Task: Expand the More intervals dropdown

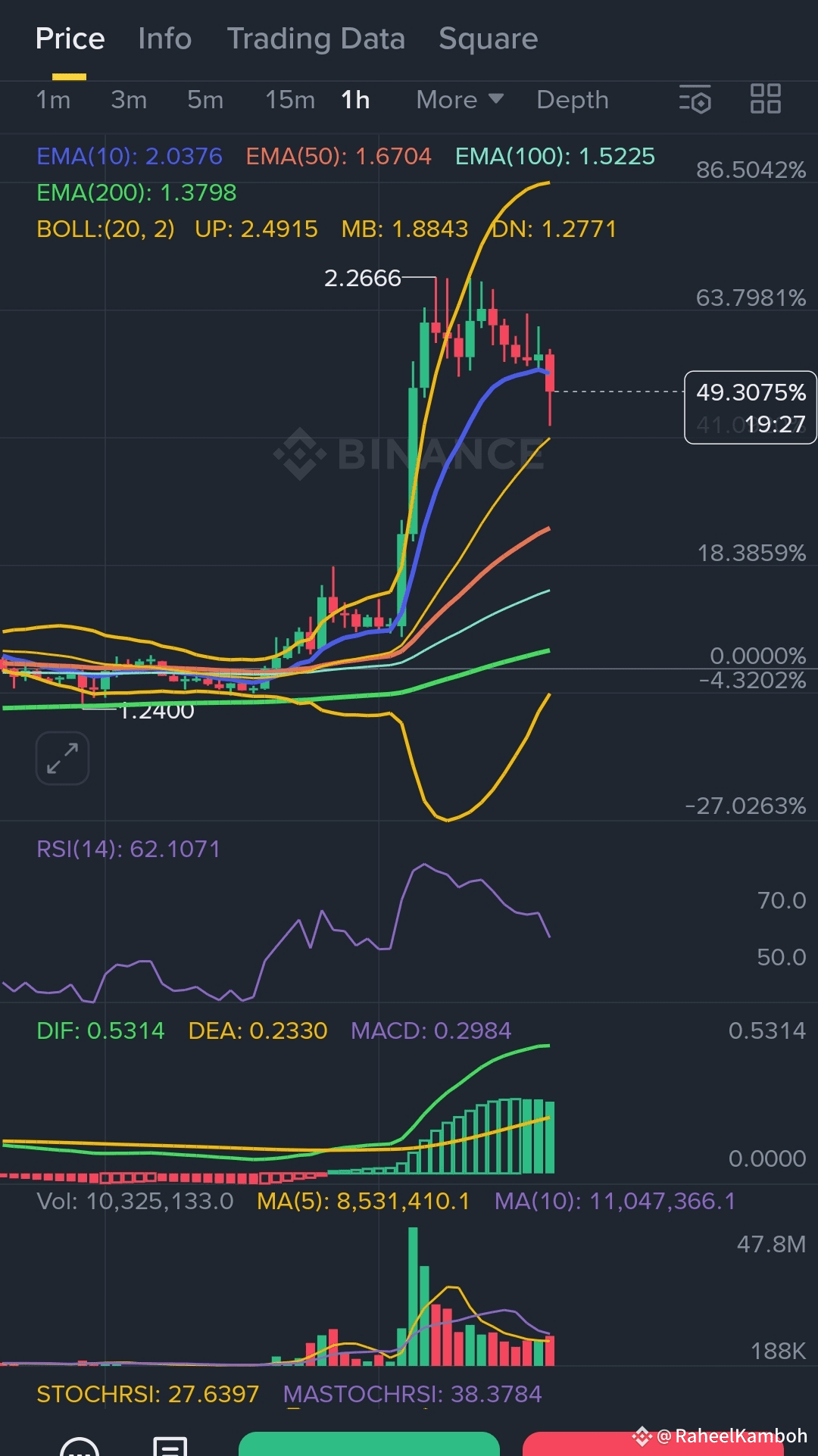Action: point(459,100)
